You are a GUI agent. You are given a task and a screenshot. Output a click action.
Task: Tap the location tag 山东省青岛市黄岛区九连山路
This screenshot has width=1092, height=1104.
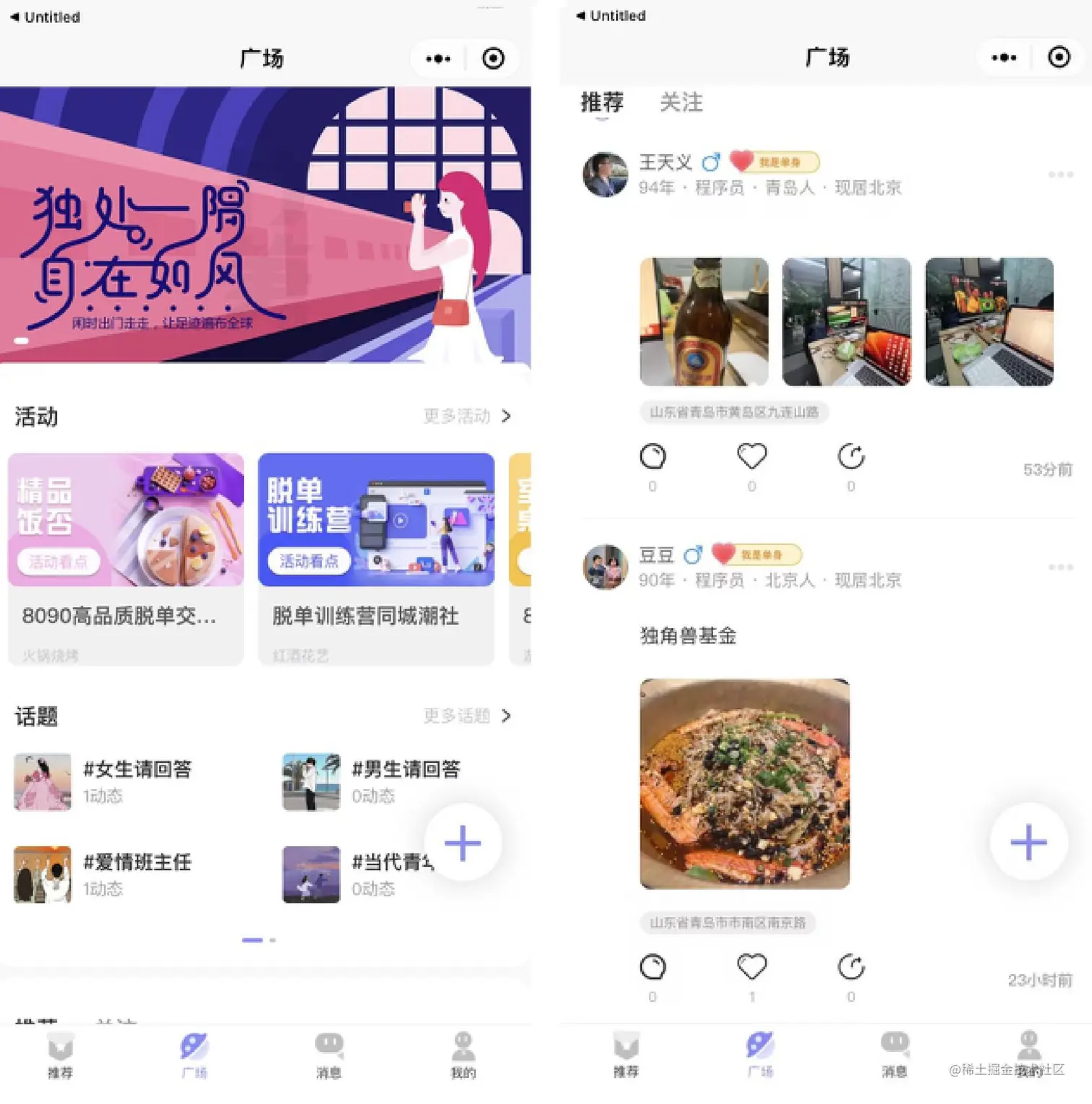click(734, 413)
